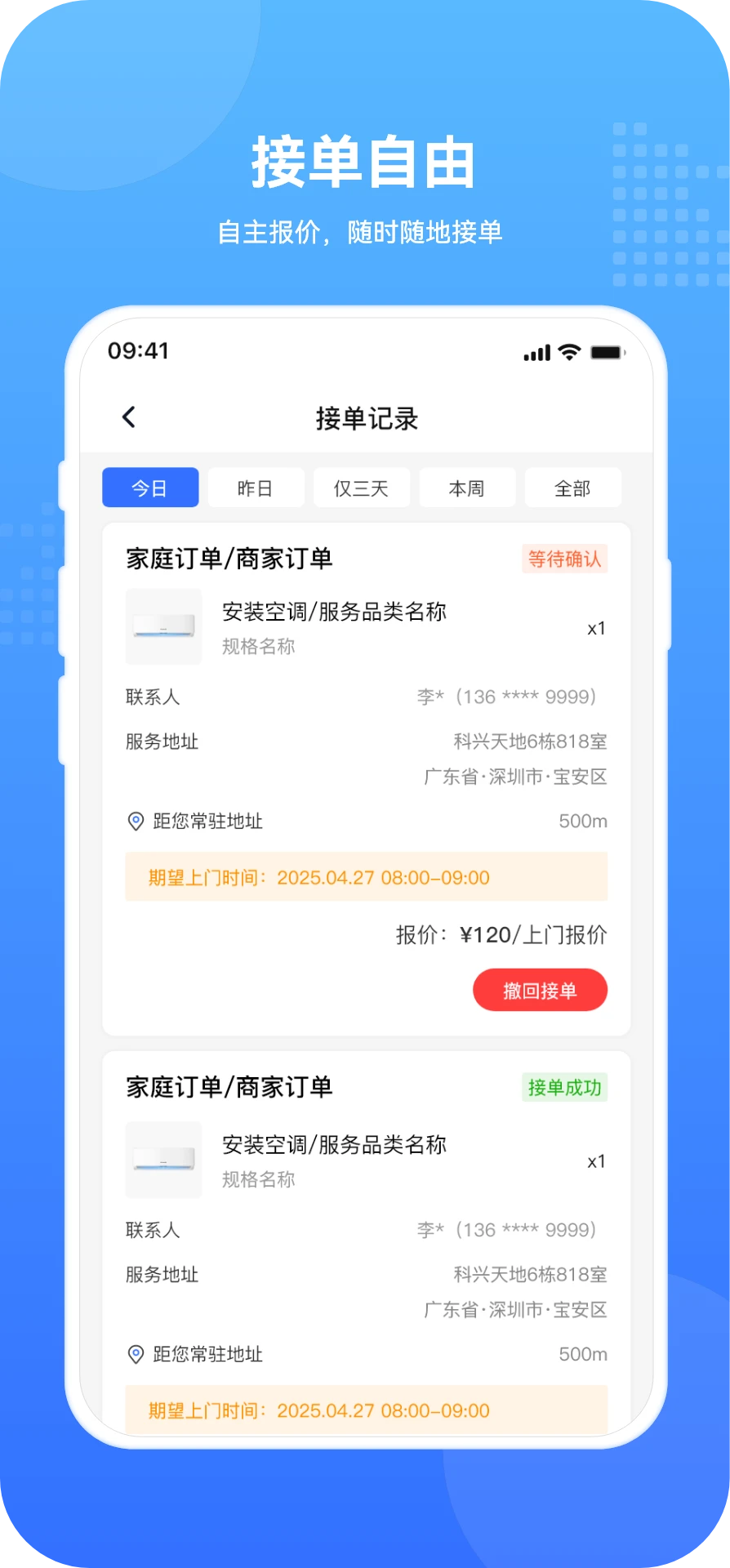Tap the 接单成功 status label
This screenshot has height=1568, width=730.
(564, 1088)
